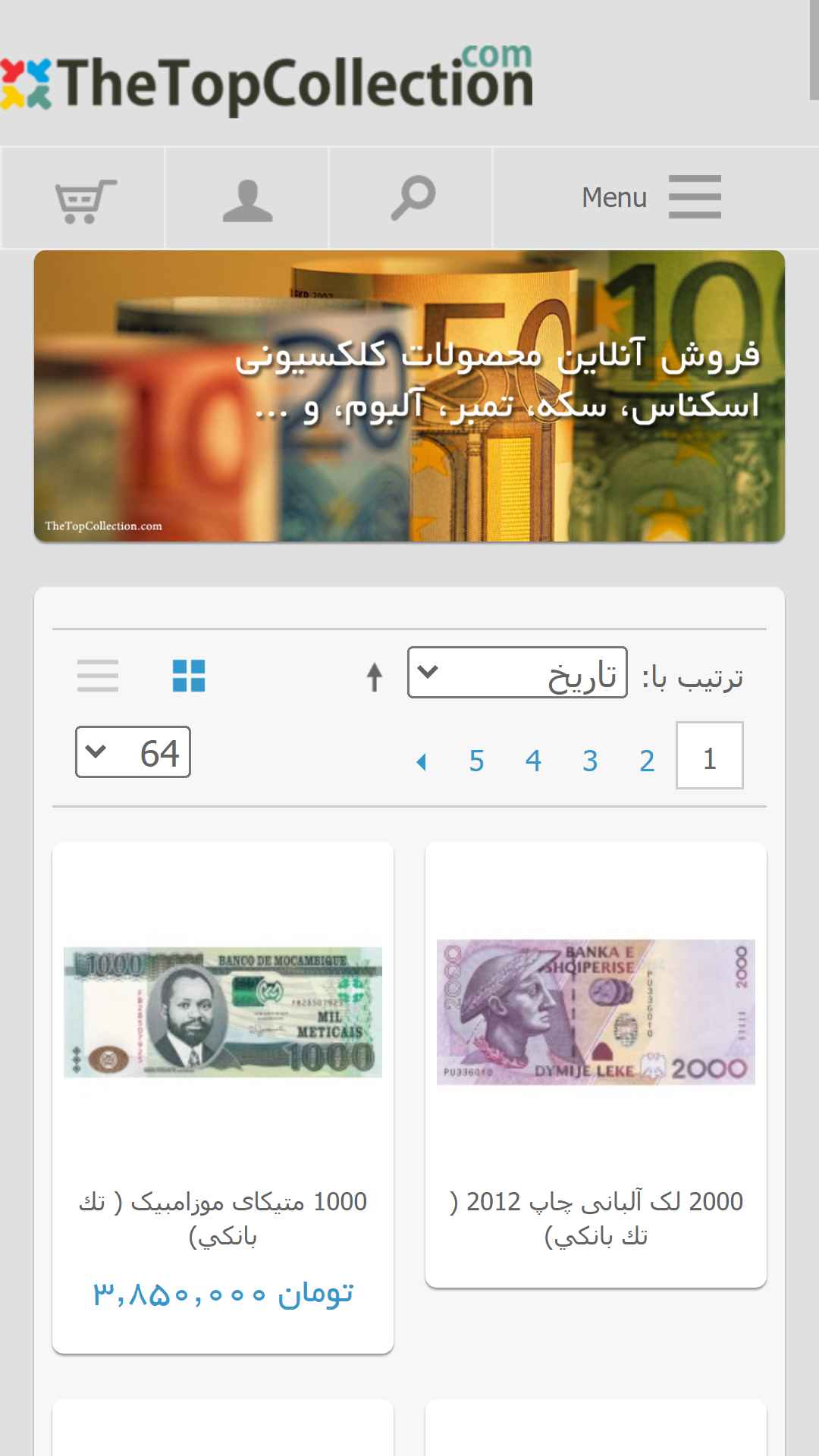Expand the 64 items-per-page dropdown
Screen dimensions: 819x1456
(x=133, y=752)
